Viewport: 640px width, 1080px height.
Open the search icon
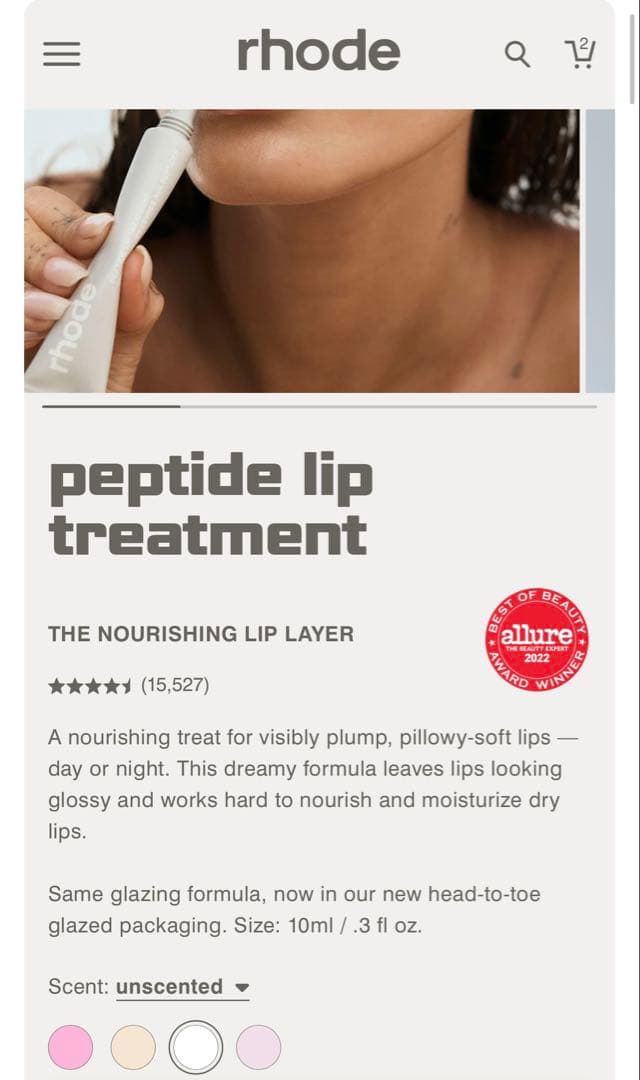click(517, 54)
